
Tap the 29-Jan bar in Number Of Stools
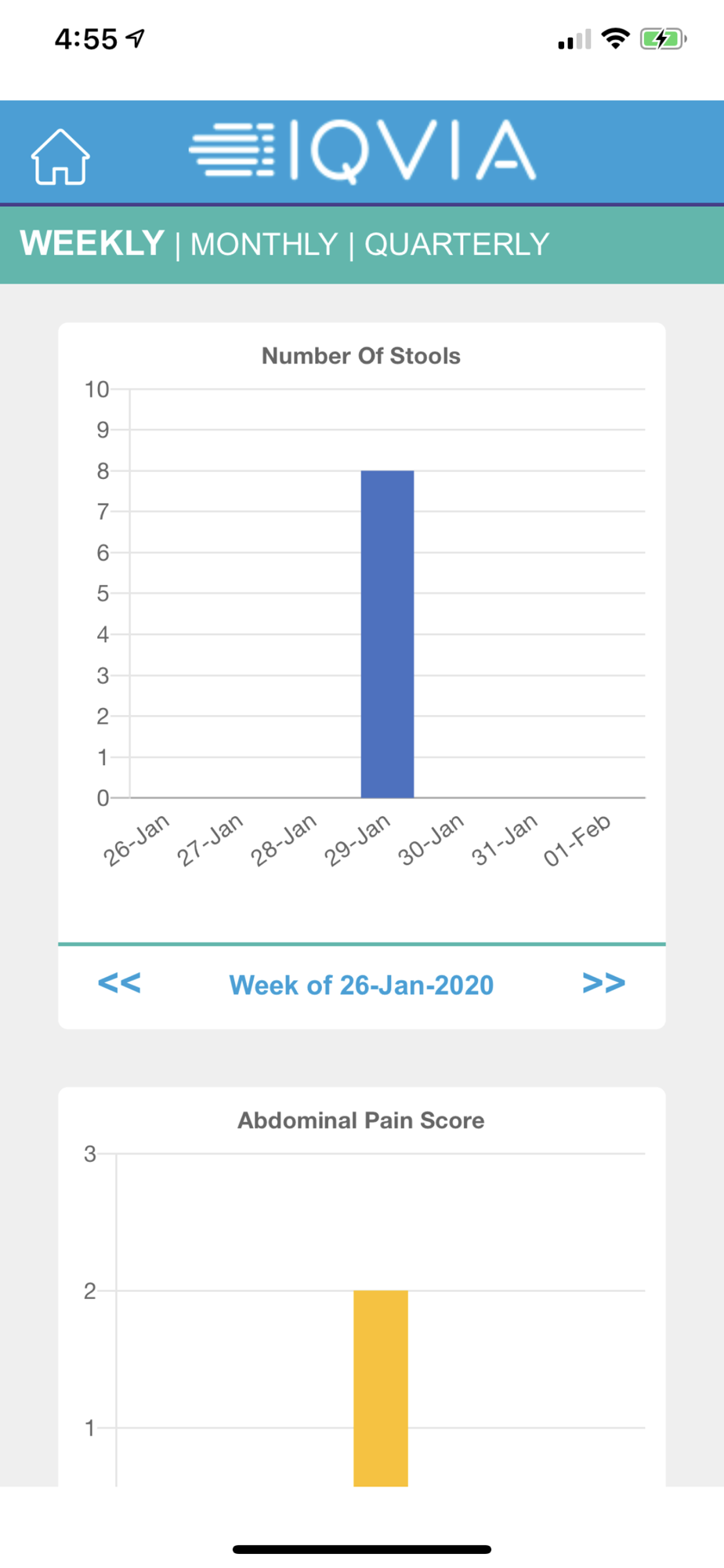pos(387,634)
